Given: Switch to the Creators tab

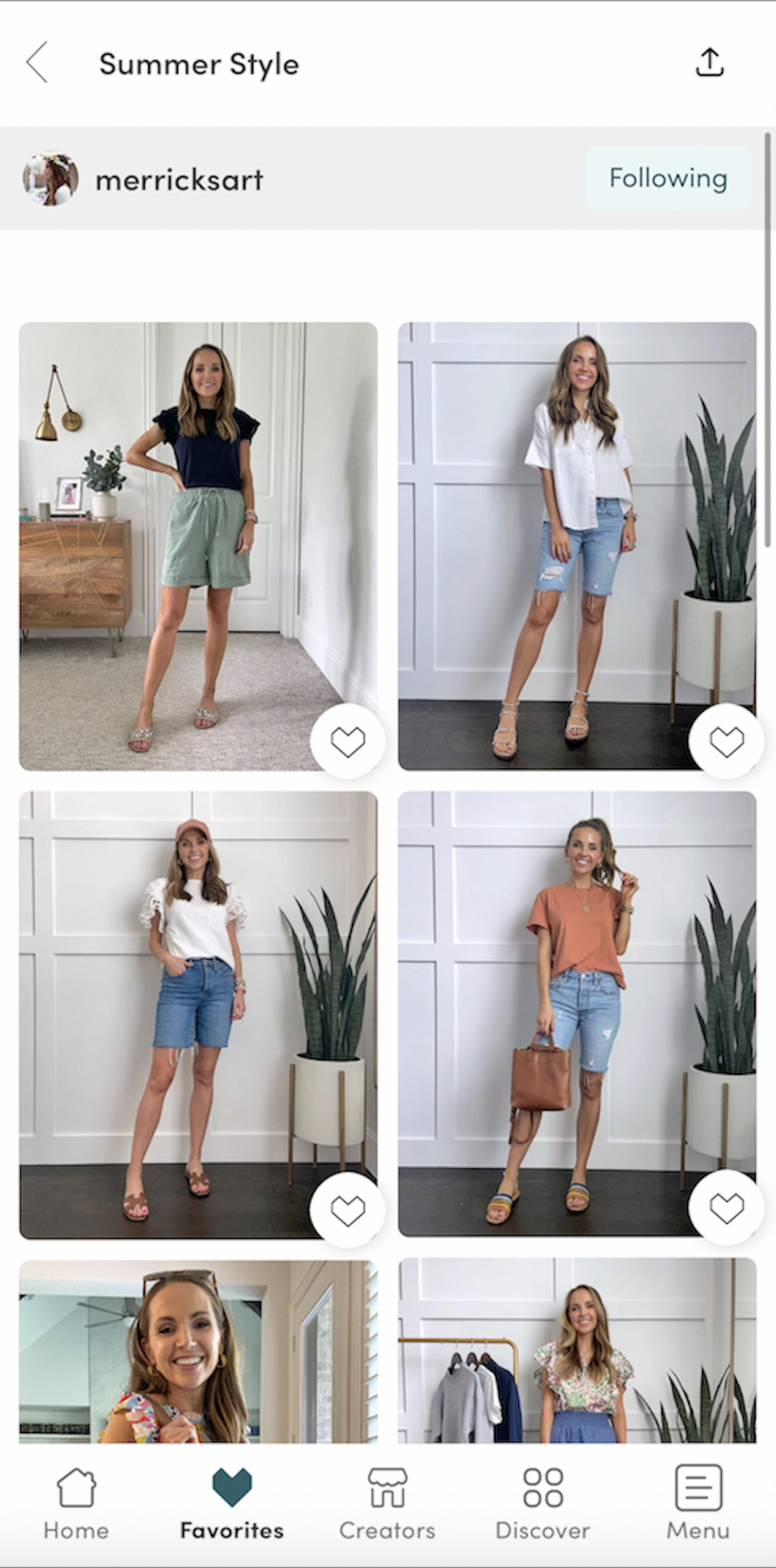Looking at the screenshot, I should pos(387,1504).
